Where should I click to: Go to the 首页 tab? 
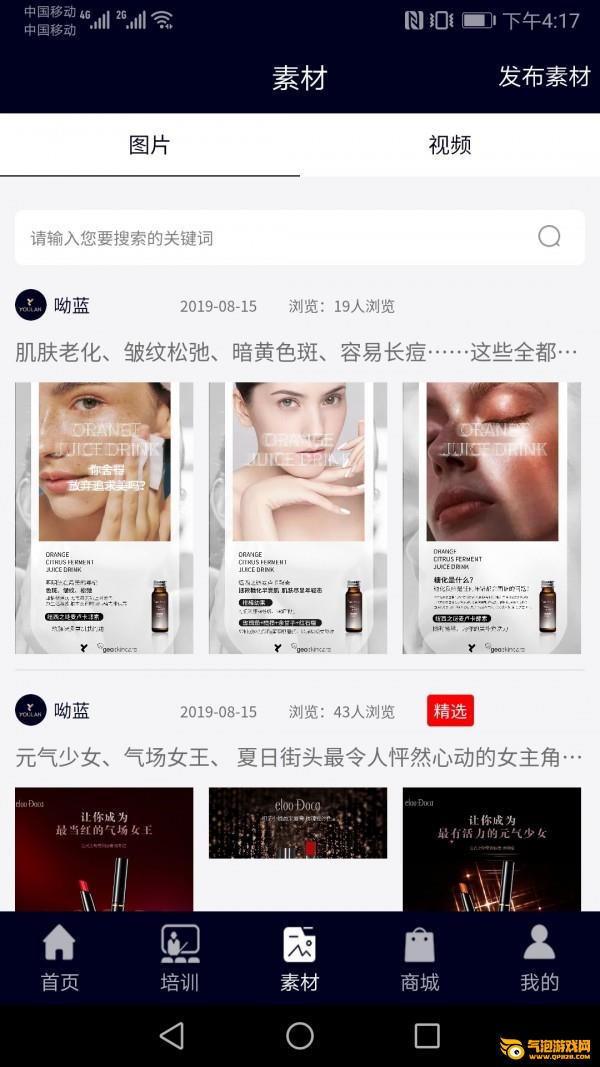[x=59, y=958]
